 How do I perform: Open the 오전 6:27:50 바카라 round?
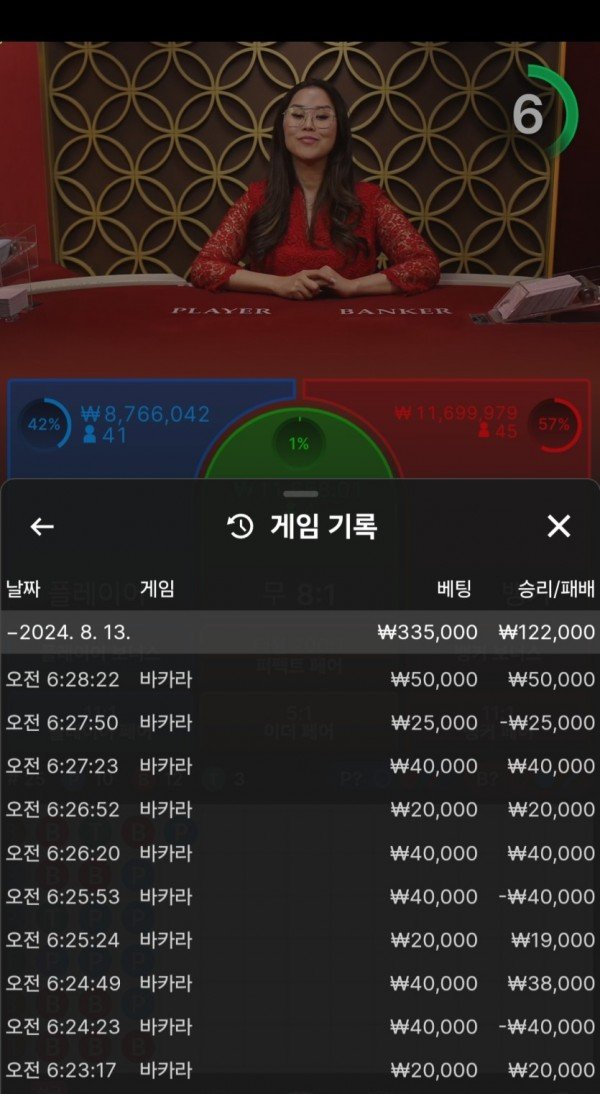click(300, 722)
